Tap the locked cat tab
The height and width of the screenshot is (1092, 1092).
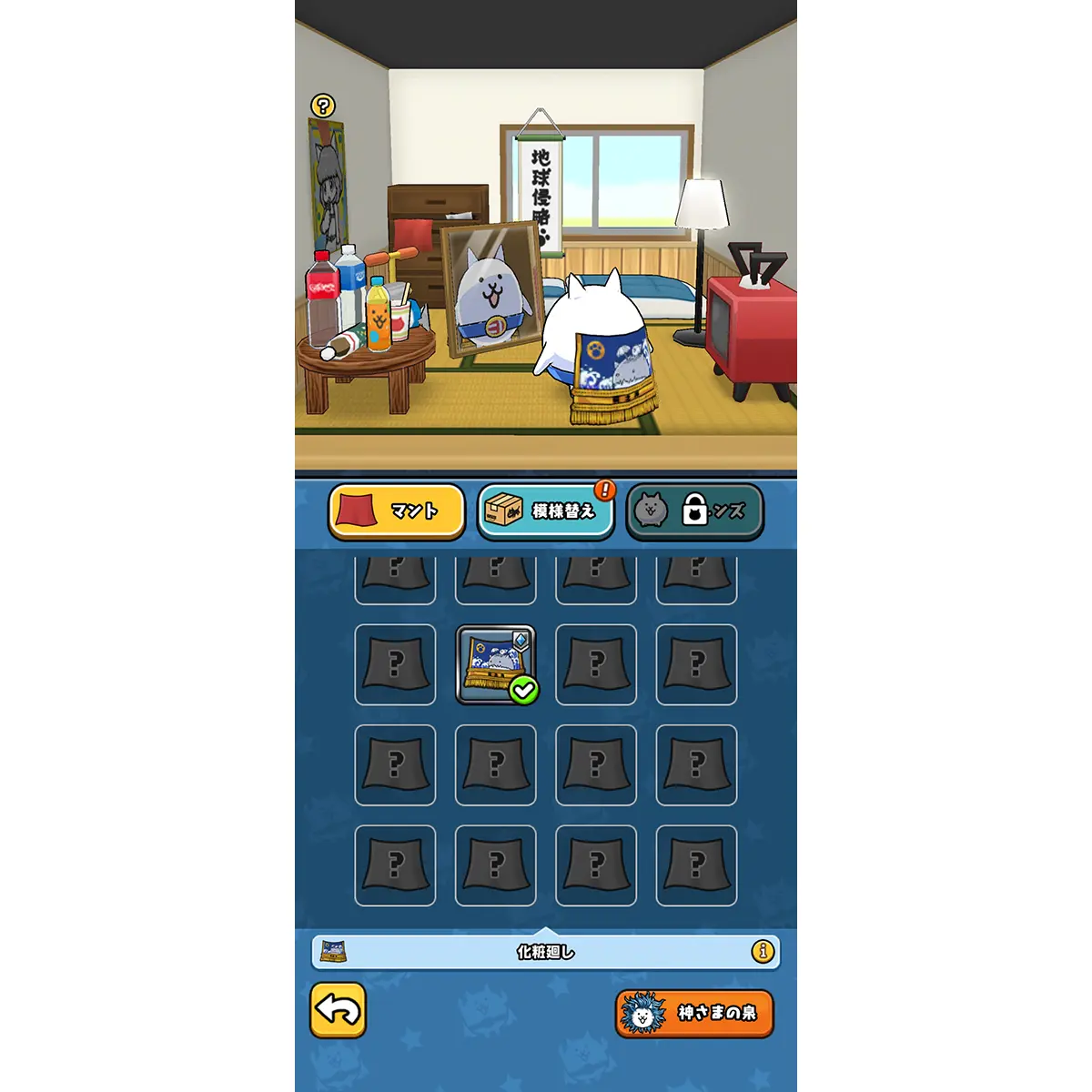click(694, 511)
